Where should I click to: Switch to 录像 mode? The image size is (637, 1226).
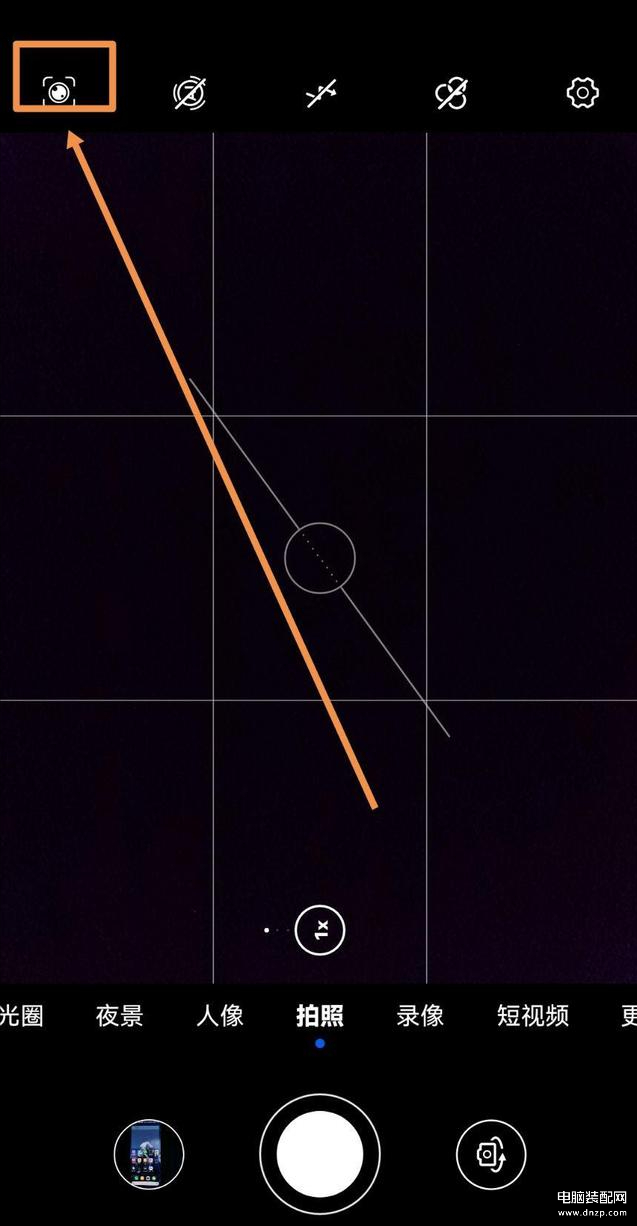420,1016
